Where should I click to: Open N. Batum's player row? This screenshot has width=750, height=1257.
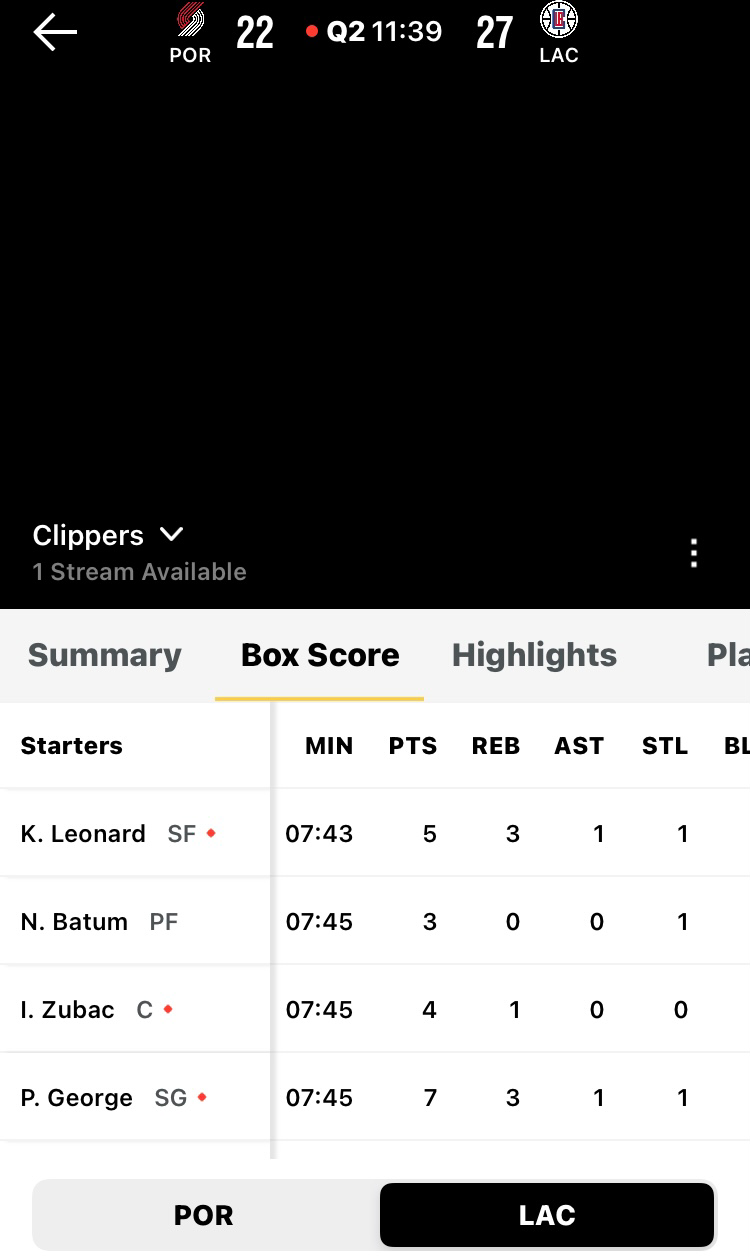(x=375, y=921)
